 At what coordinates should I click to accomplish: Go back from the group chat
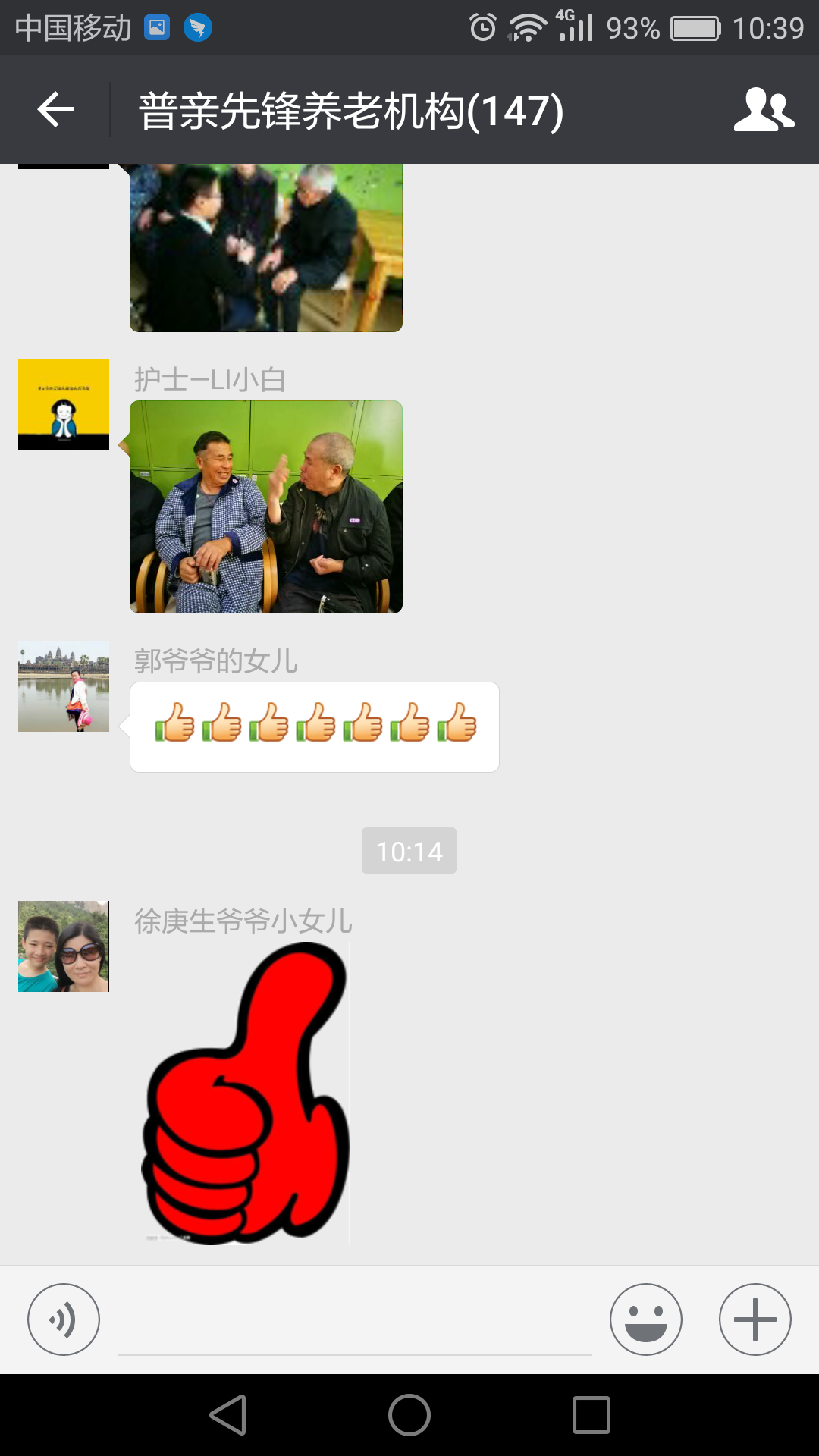click(55, 111)
